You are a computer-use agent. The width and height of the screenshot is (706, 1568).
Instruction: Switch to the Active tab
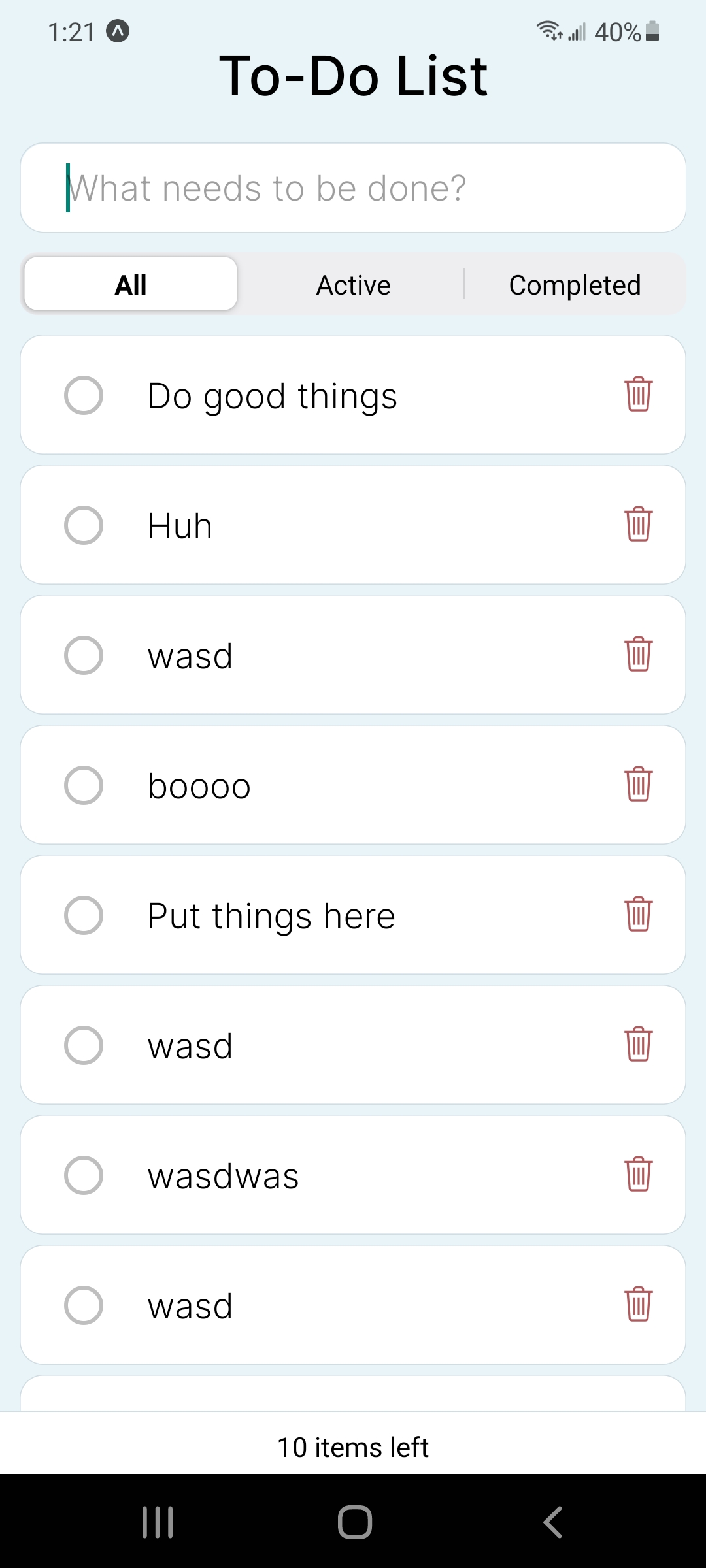(x=353, y=284)
